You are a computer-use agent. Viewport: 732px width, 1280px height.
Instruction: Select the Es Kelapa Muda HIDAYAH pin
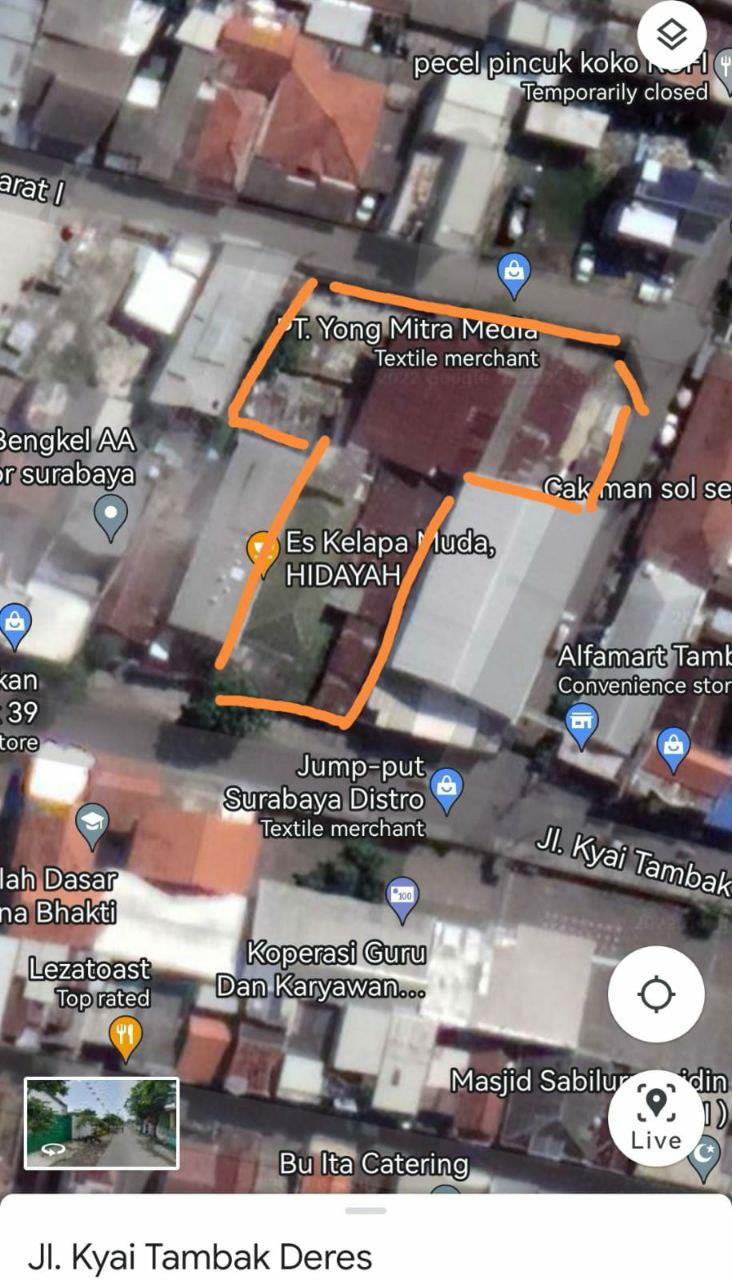261,549
